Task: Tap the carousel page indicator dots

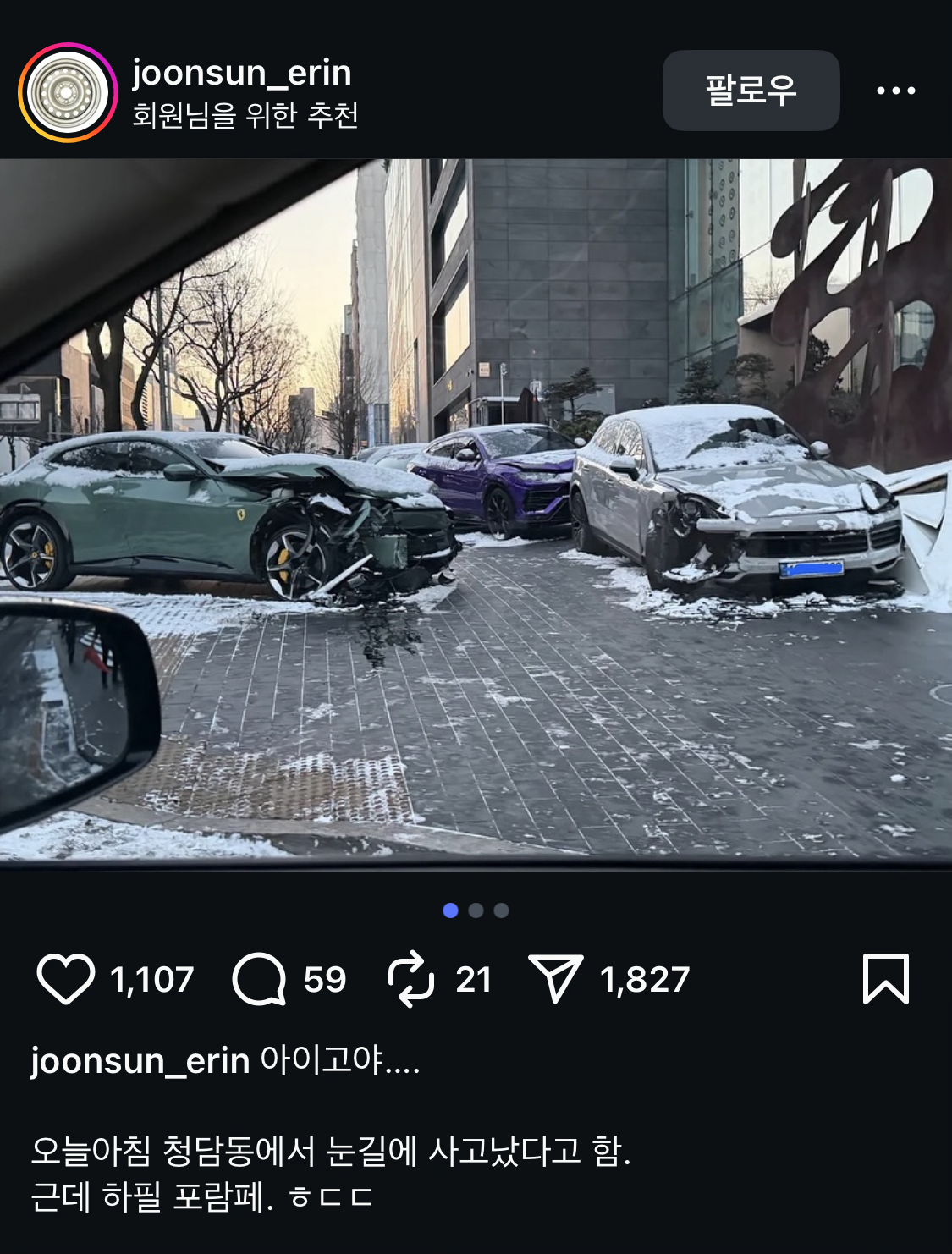Action: 476,910
